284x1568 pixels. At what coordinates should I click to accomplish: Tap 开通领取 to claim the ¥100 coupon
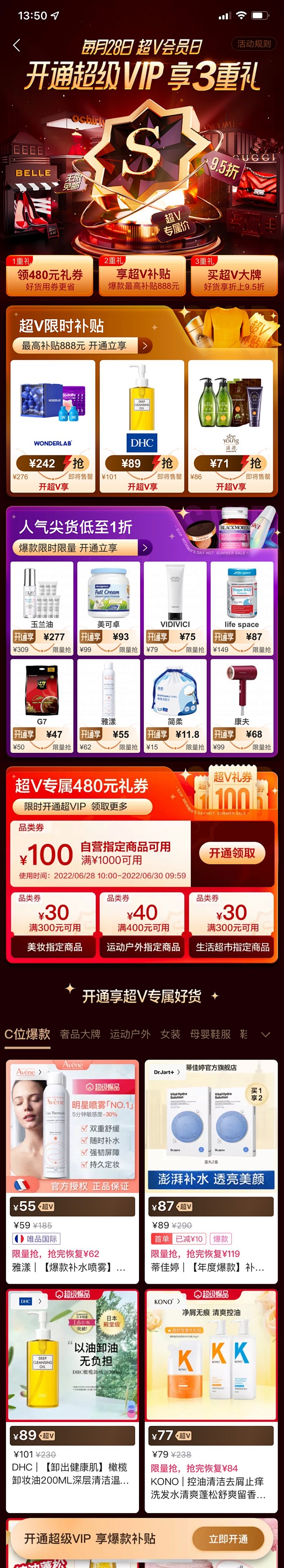point(232,854)
